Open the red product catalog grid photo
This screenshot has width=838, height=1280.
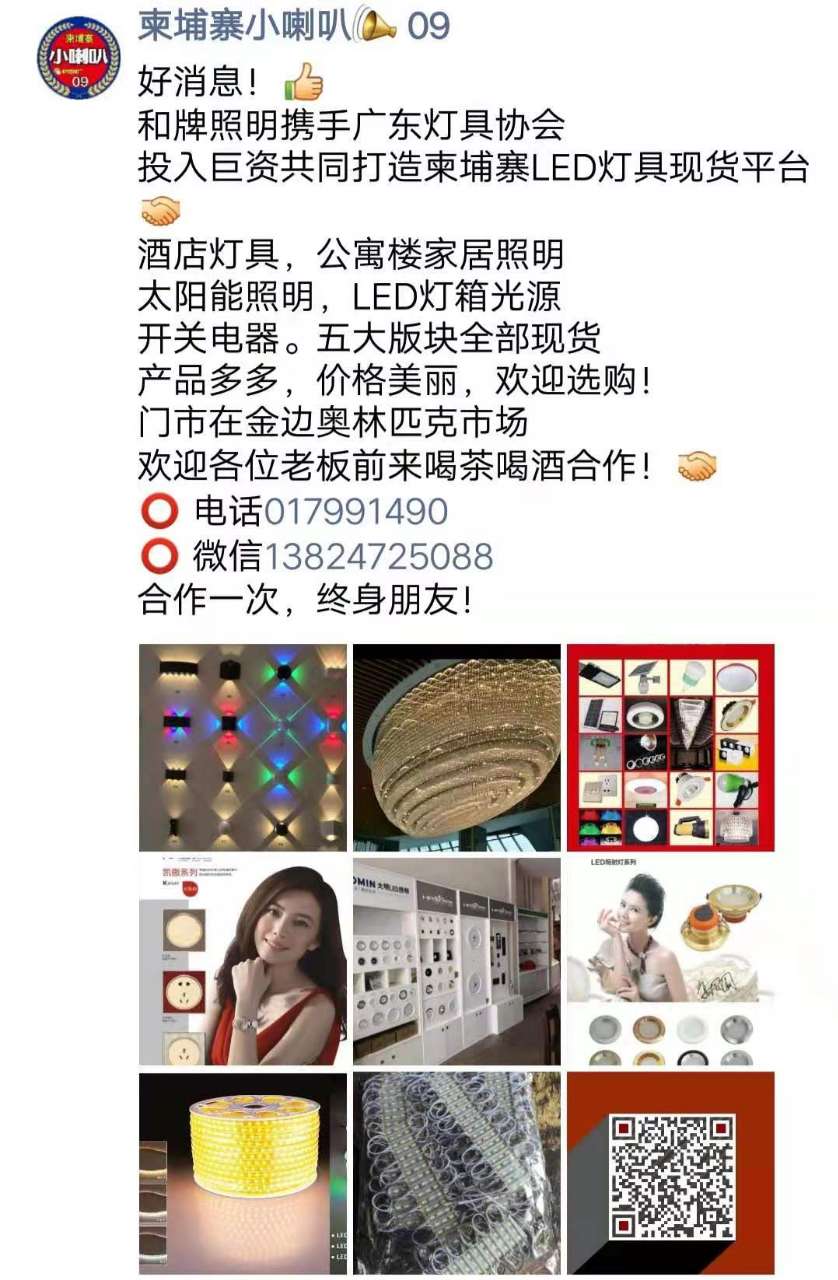click(x=670, y=747)
